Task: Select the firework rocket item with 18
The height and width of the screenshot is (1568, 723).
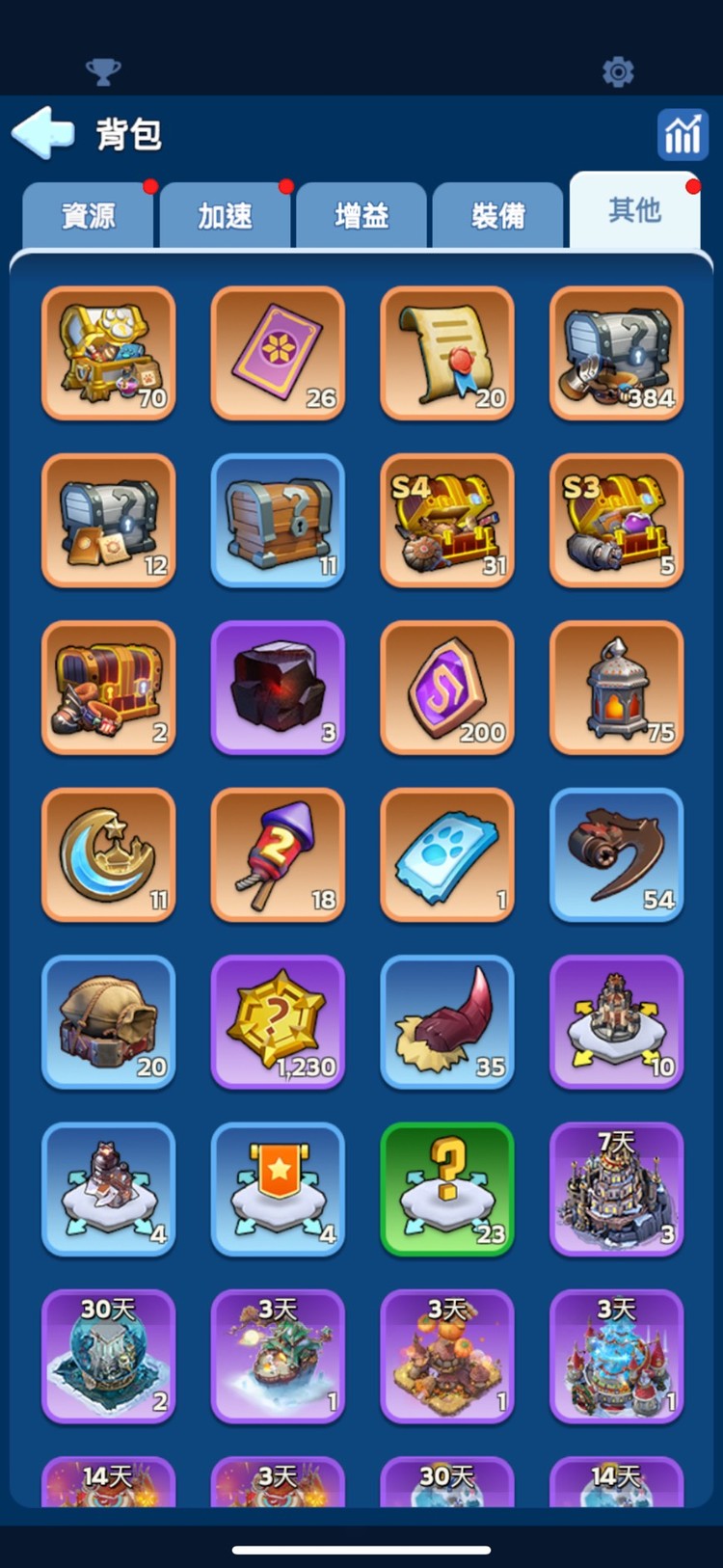Action: pyautogui.click(x=278, y=854)
